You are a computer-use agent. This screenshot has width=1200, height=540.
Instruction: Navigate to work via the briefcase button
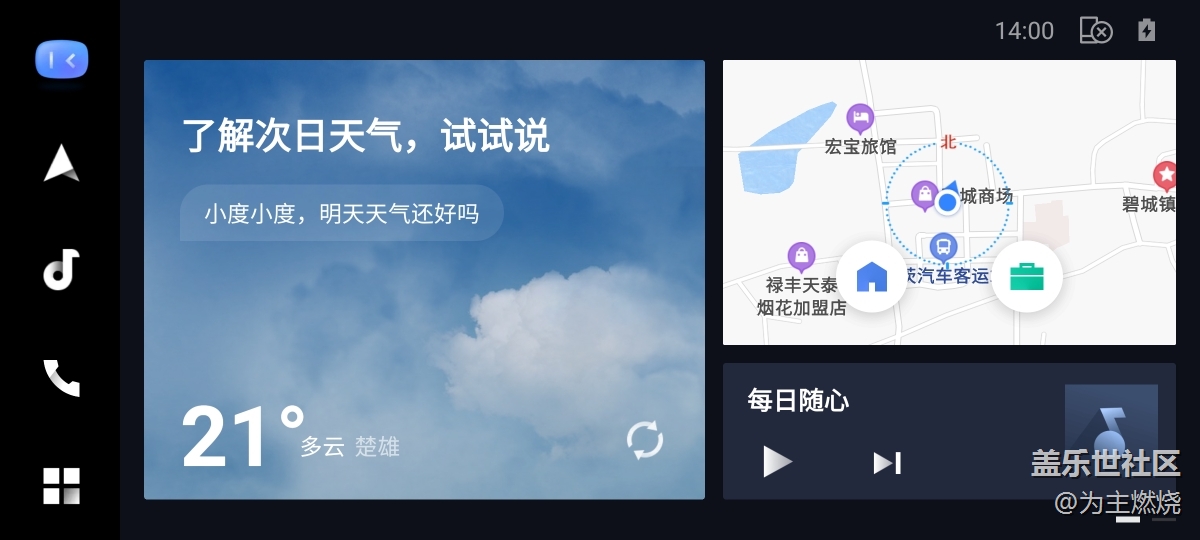pyautogui.click(x=1026, y=277)
